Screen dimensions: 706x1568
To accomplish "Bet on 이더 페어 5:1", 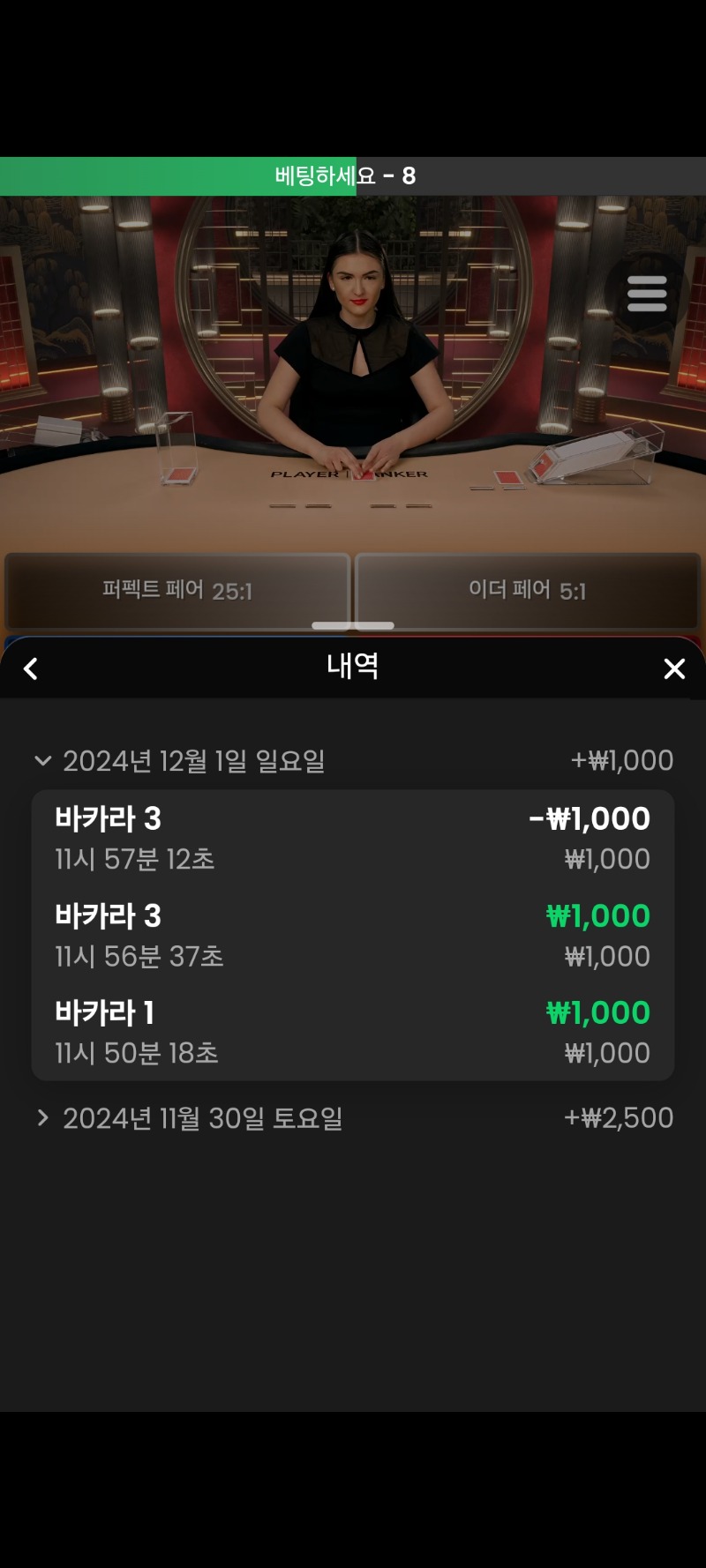I will [527, 590].
